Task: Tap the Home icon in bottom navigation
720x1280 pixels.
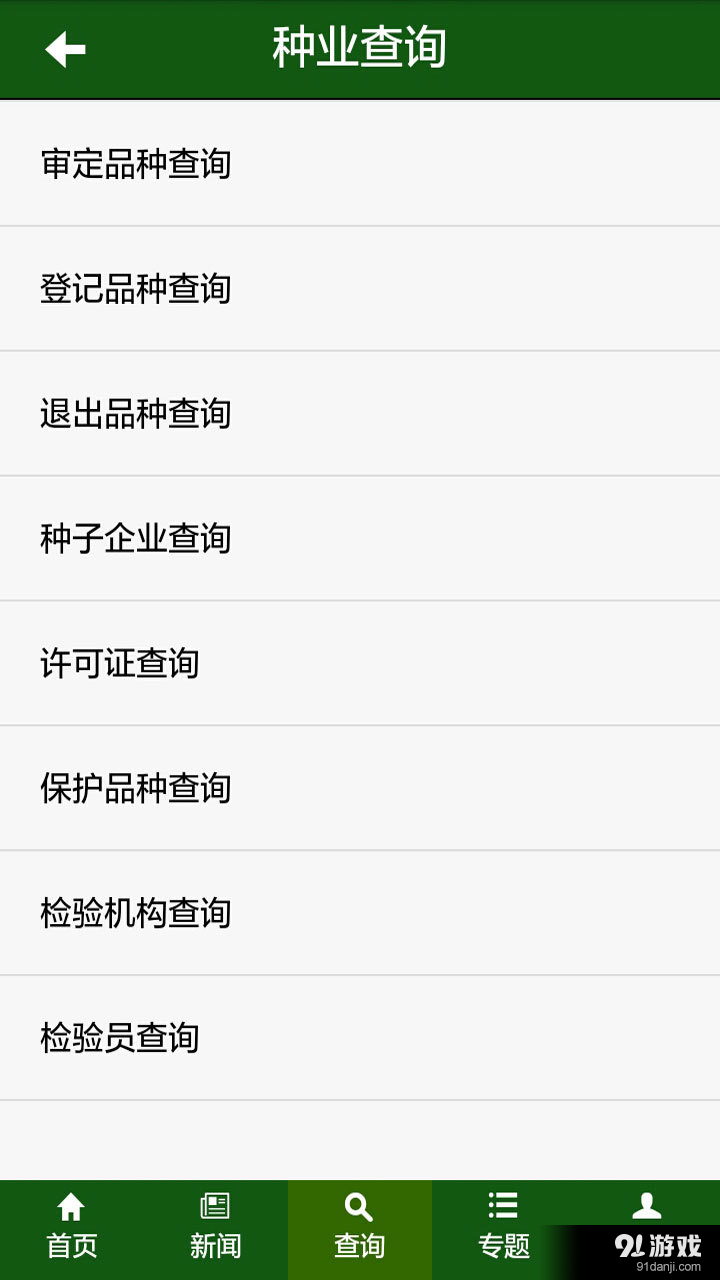Action: [x=67, y=1208]
